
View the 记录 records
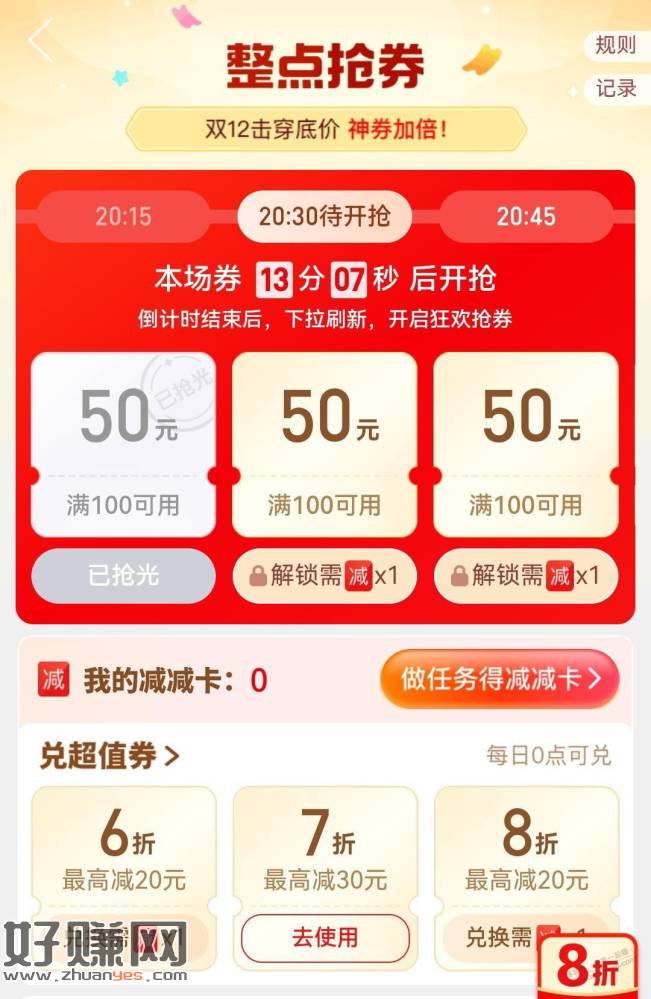(615, 88)
